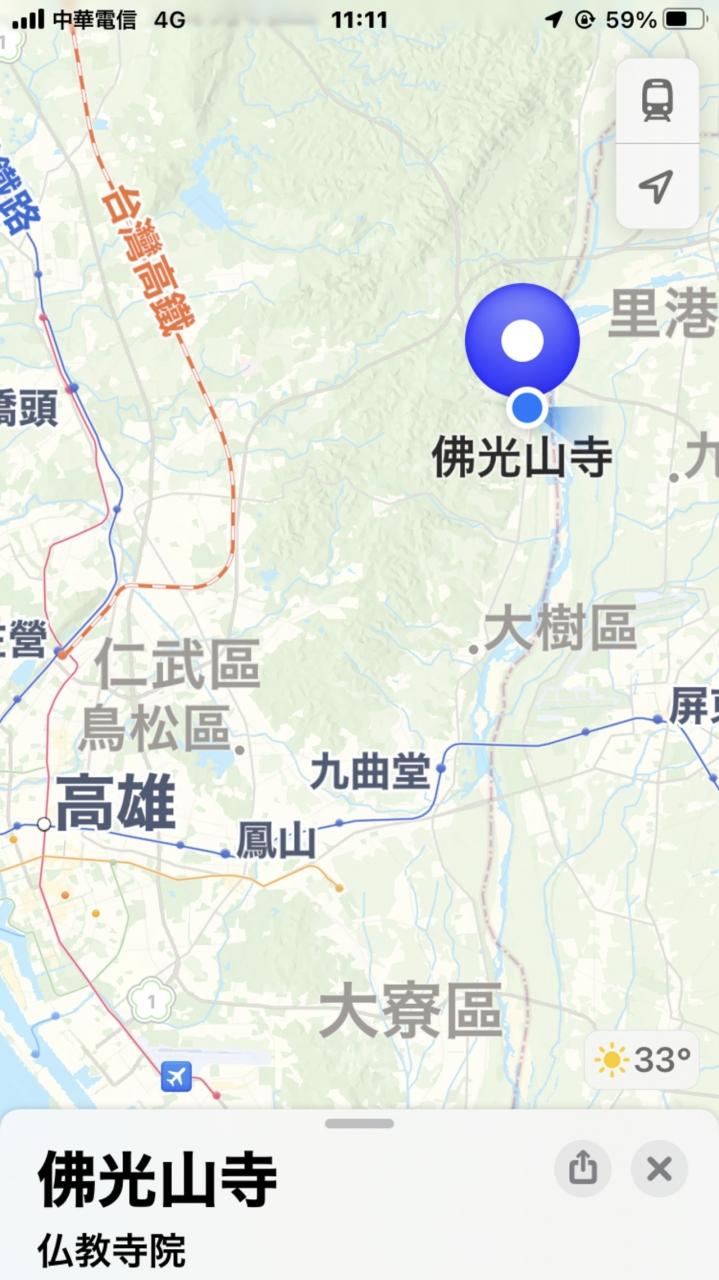The height and width of the screenshot is (1280, 719).
Task: Select the 九曲堂 station on the map
Action: click(370, 772)
